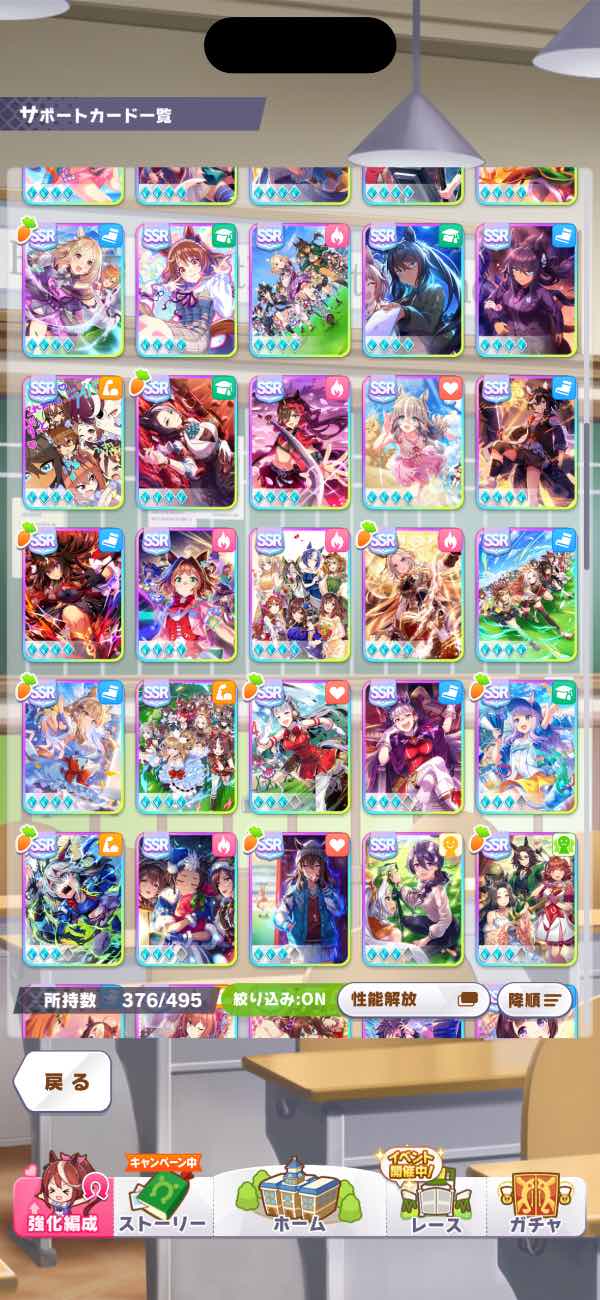
Task: Select the green SSR card with gold trophy badge
Action: click(412, 898)
